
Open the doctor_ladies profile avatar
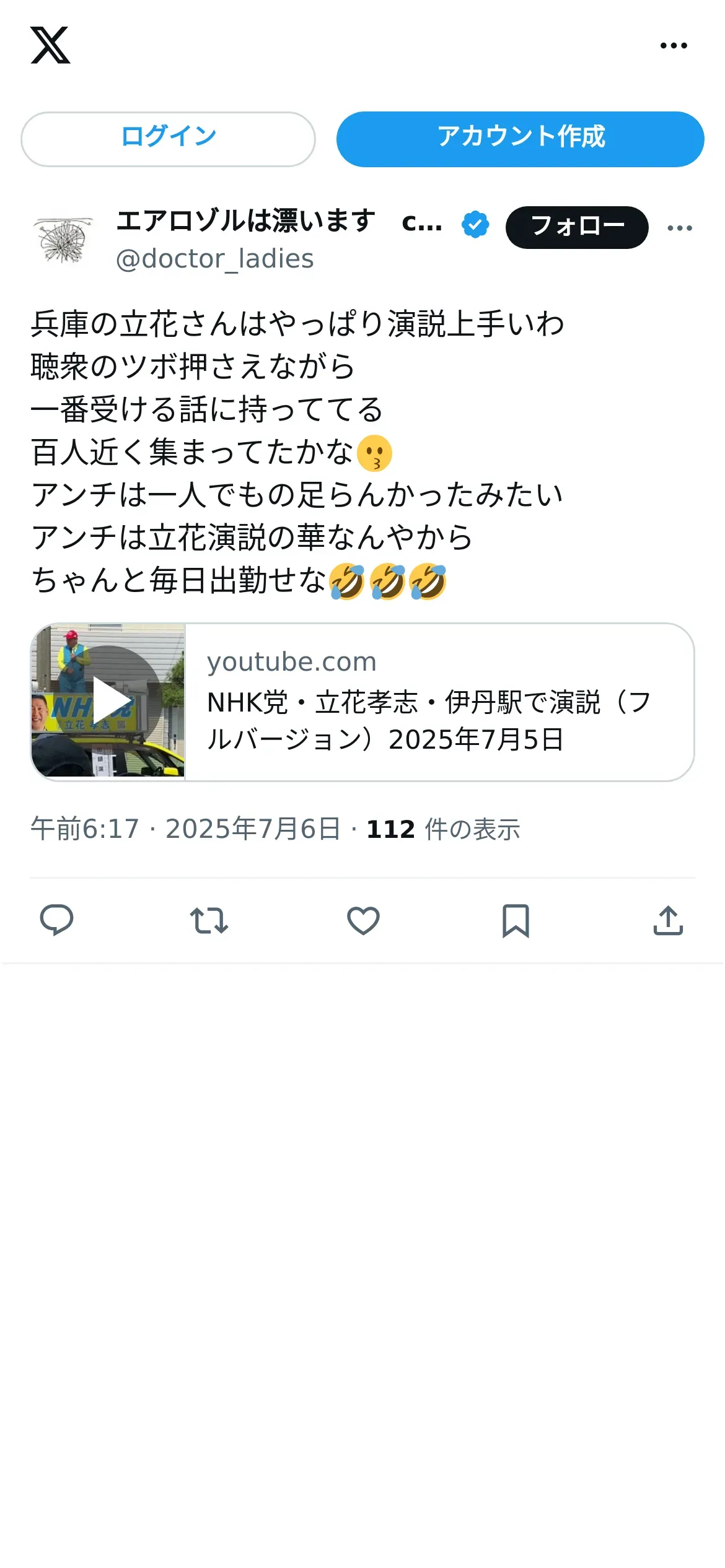click(x=63, y=240)
